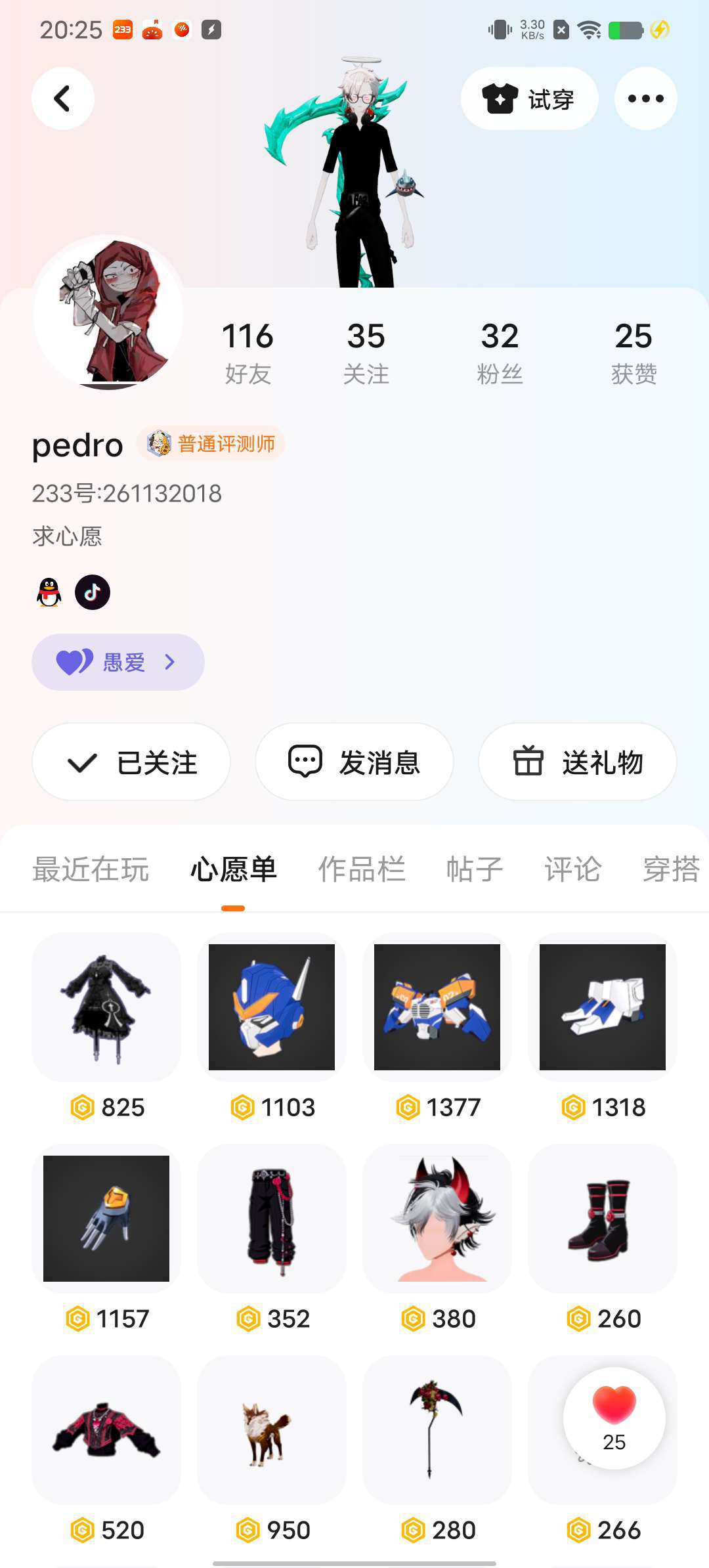Viewport: 709px width, 1568px height.
Task: Switch to the 作品栏 tab
Action: [362, 869]
